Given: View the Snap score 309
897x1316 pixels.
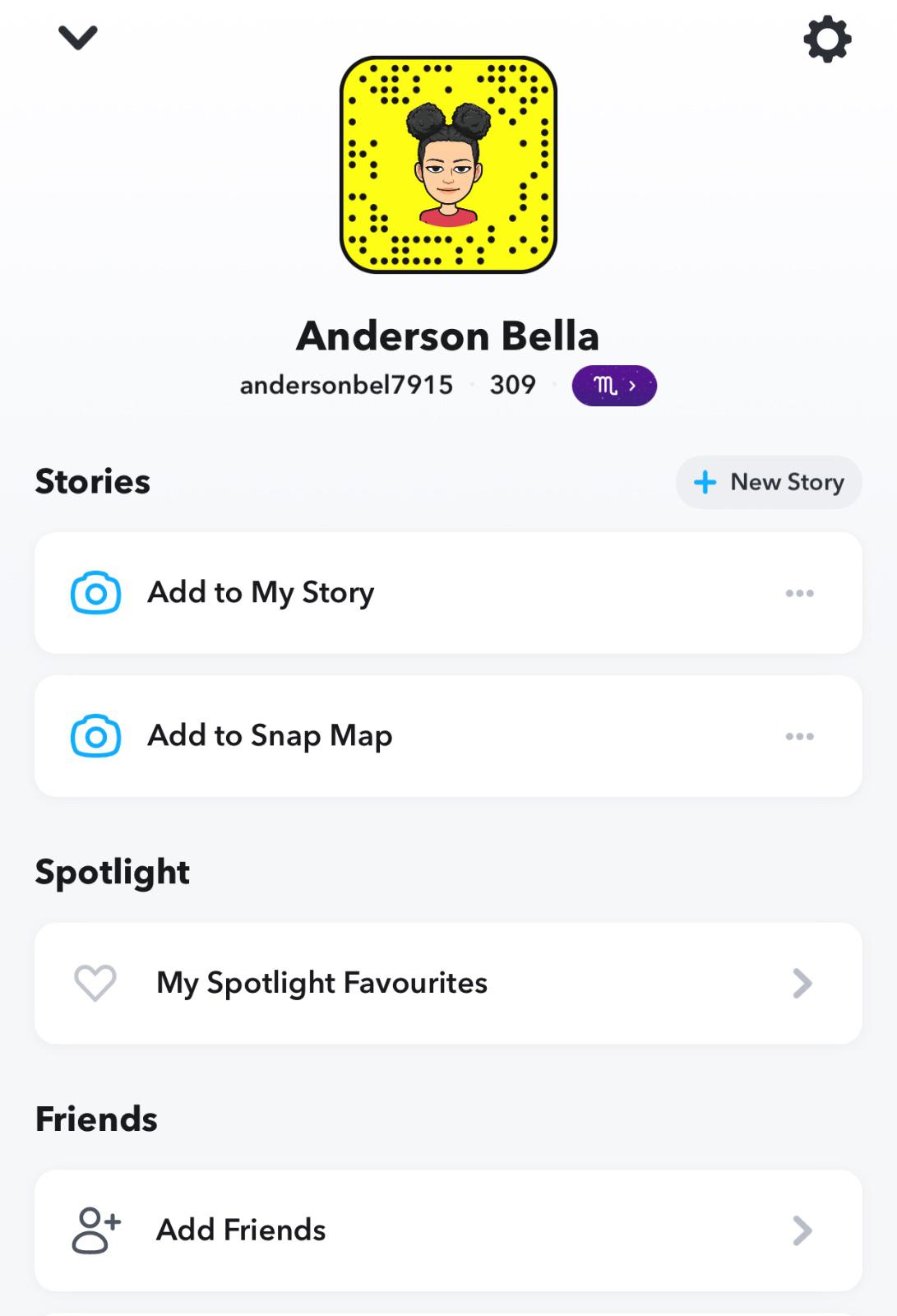Looking at the screenshot, I should click(512, 385).
